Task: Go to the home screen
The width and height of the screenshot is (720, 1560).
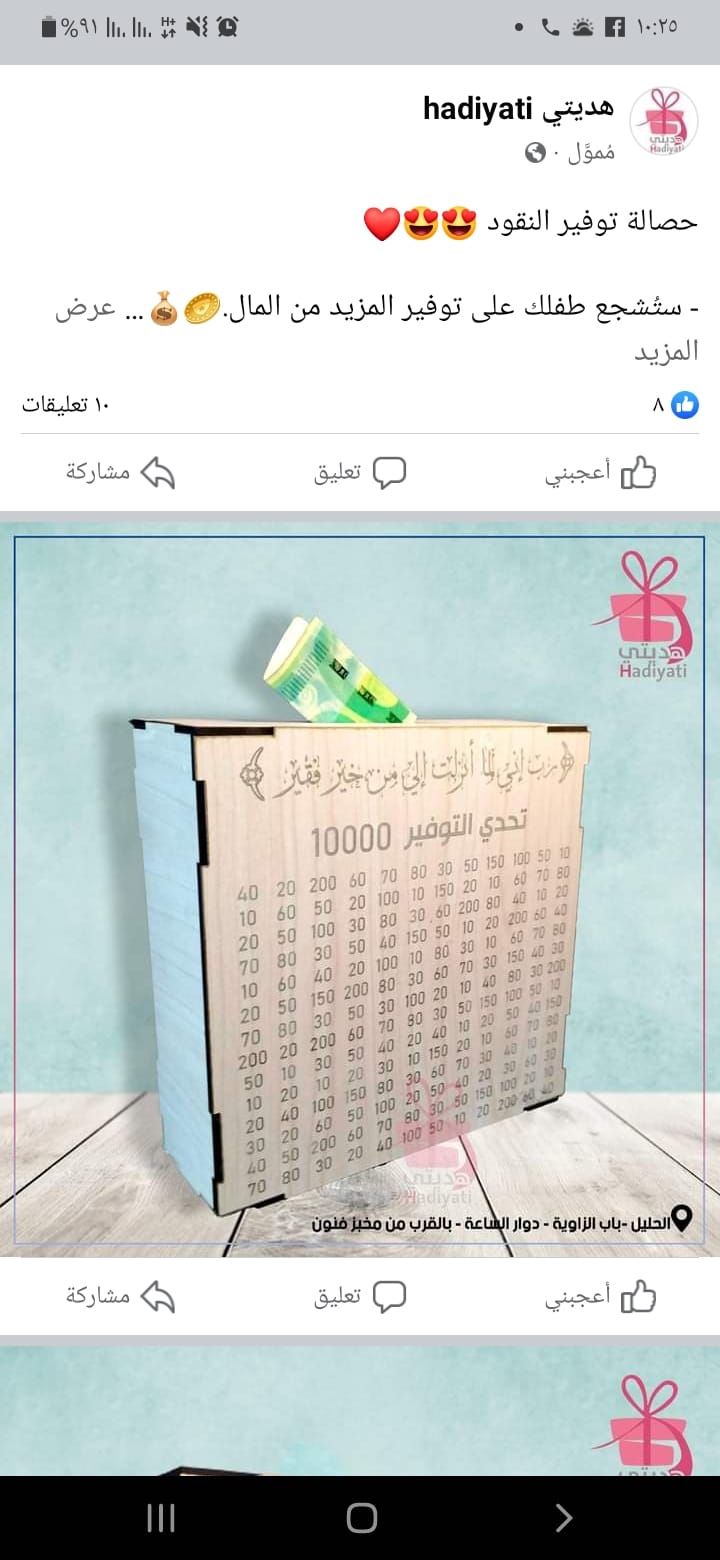Action: click(361, 1518)
